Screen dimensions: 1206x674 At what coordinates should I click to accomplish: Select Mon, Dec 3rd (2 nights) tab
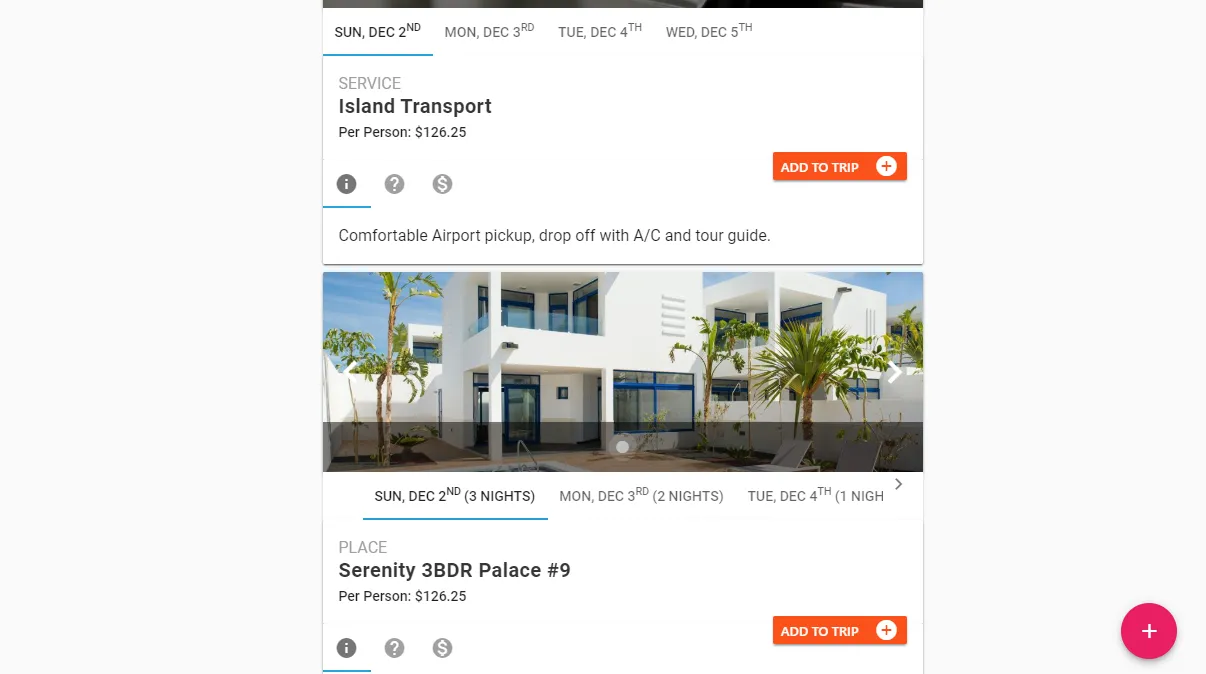pos(641,496)
